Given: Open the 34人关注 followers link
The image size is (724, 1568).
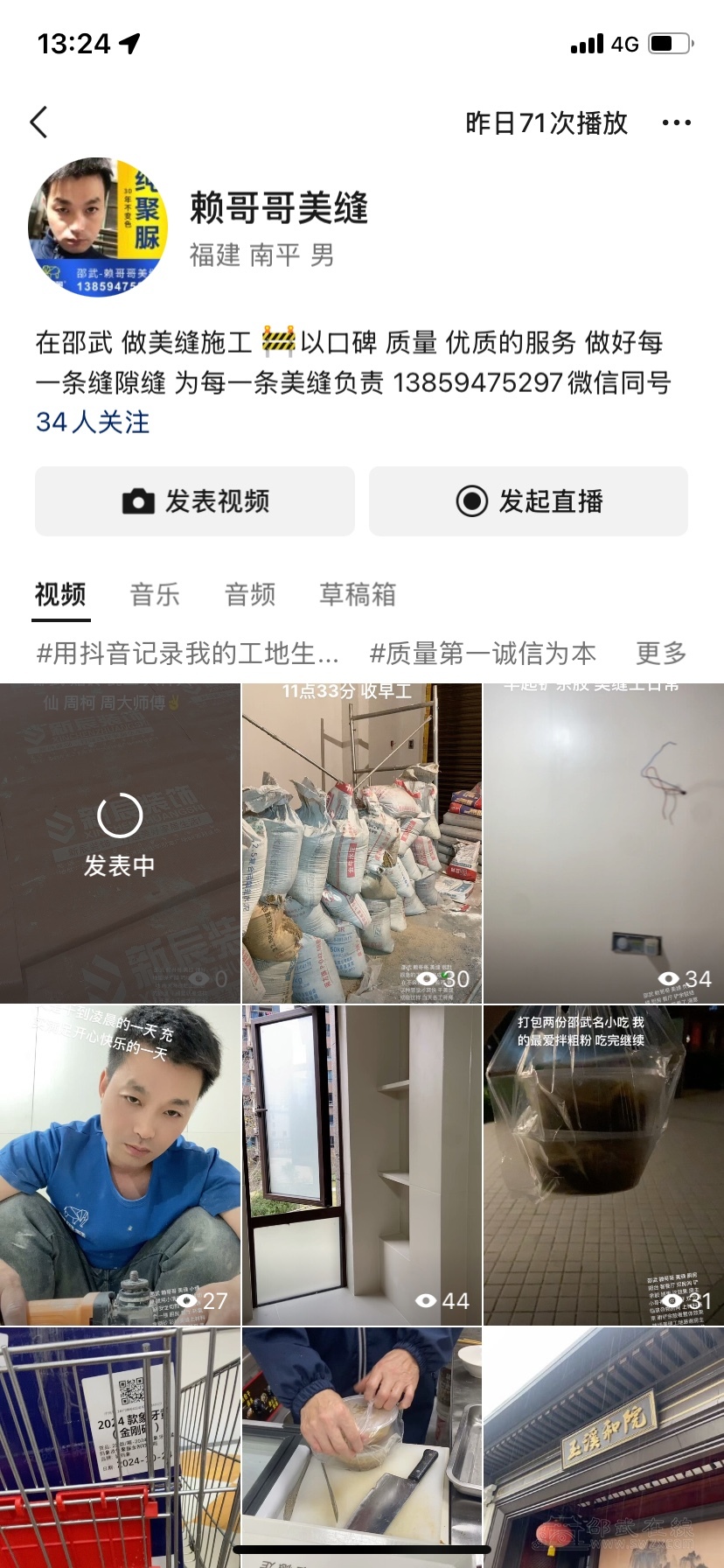Looking at the screenshot, I should tap(93, 423).
